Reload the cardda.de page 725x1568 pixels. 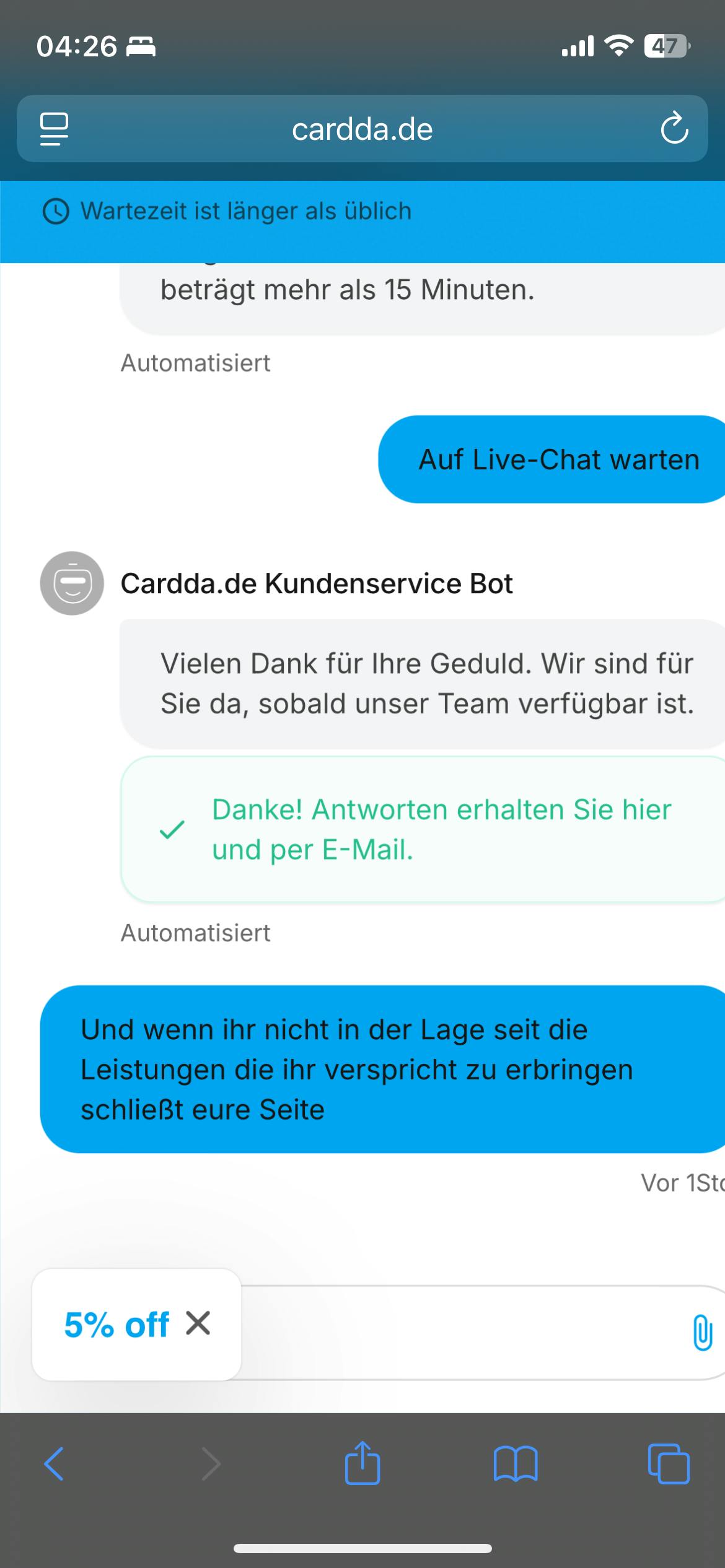click(x=674, y=128)
